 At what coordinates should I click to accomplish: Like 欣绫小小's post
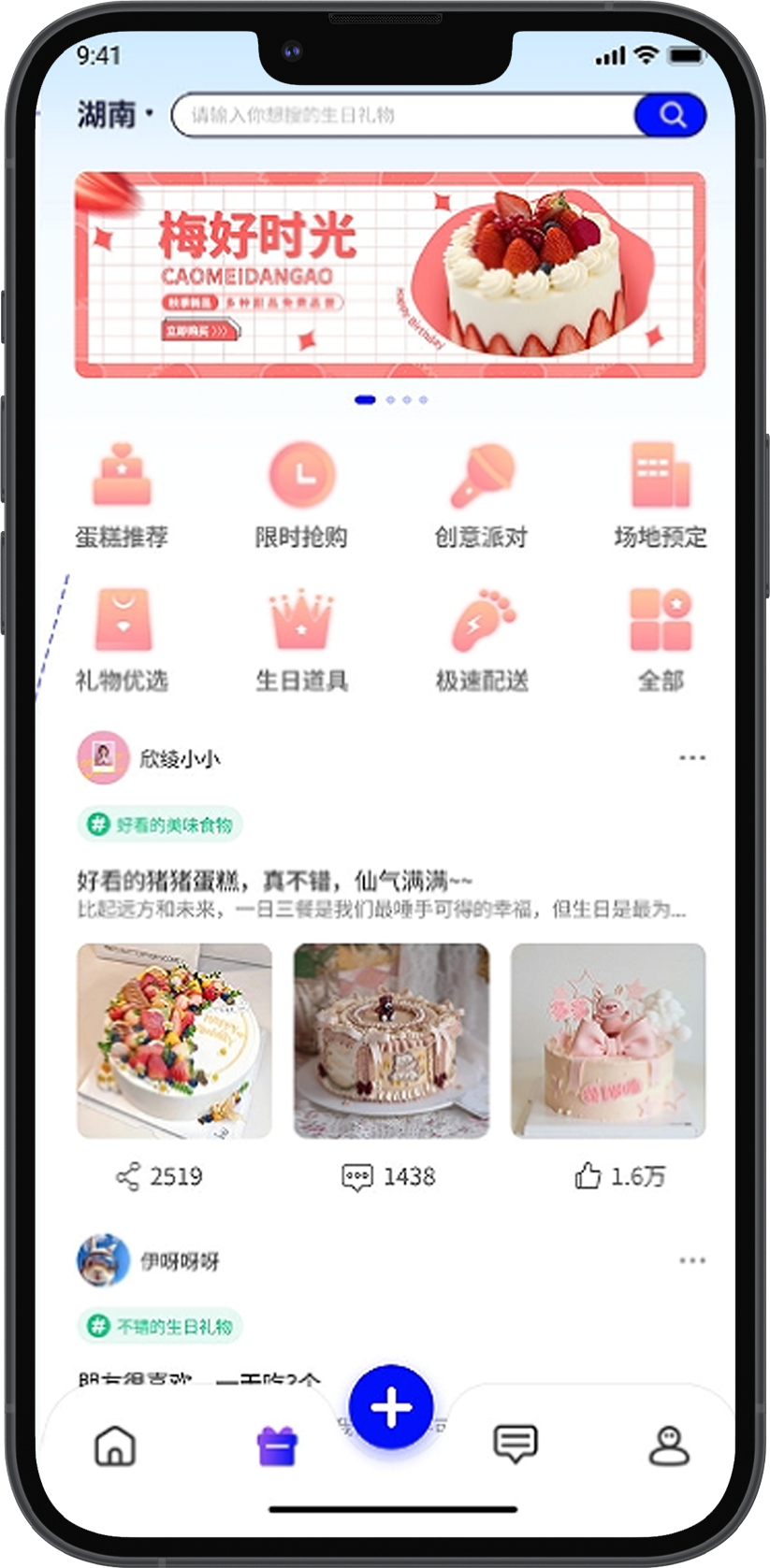click(619, 1176)
